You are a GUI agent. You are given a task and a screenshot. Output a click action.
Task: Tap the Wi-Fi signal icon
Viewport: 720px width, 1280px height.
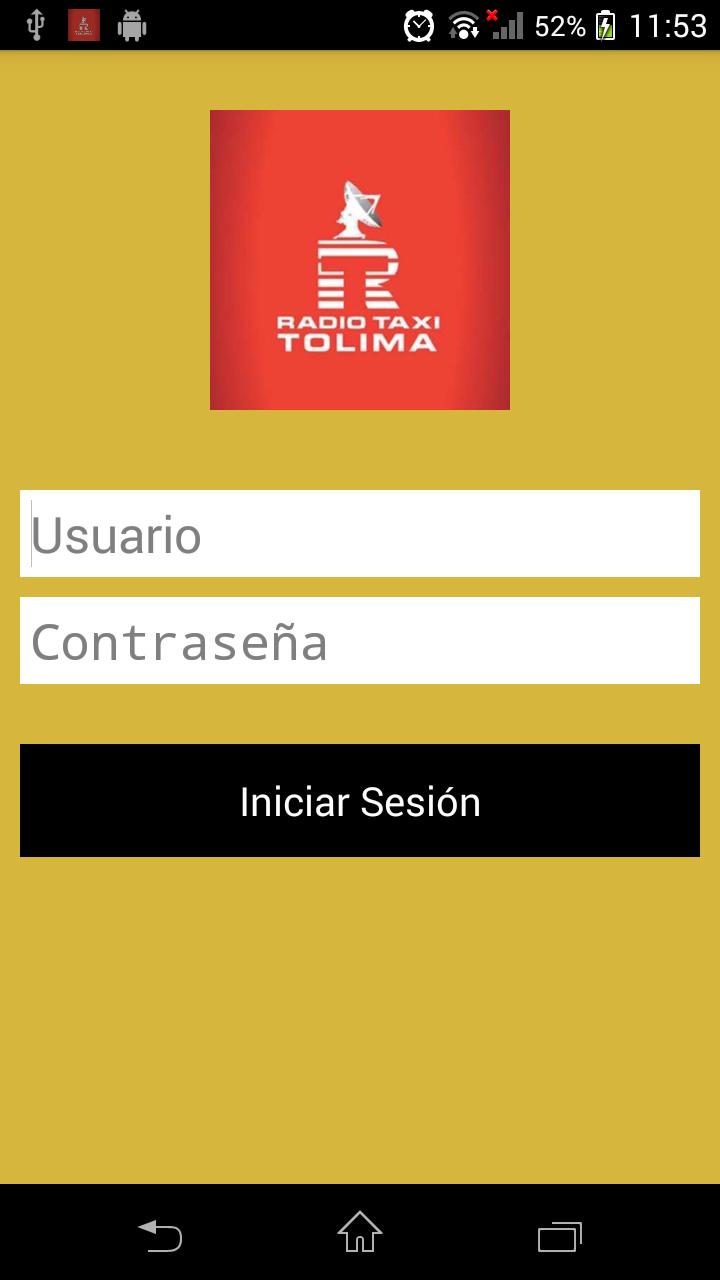[463, 25]
